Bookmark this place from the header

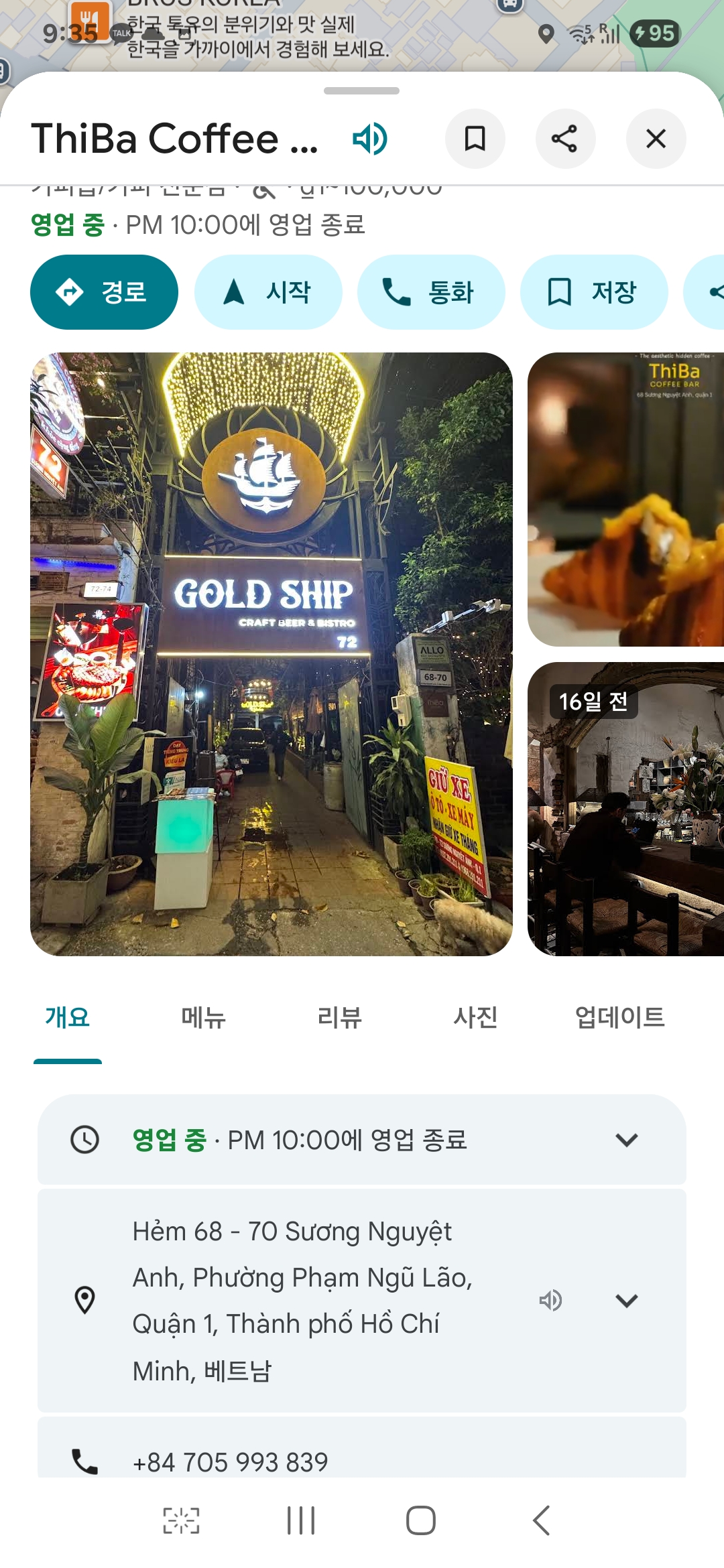[475, 139]
